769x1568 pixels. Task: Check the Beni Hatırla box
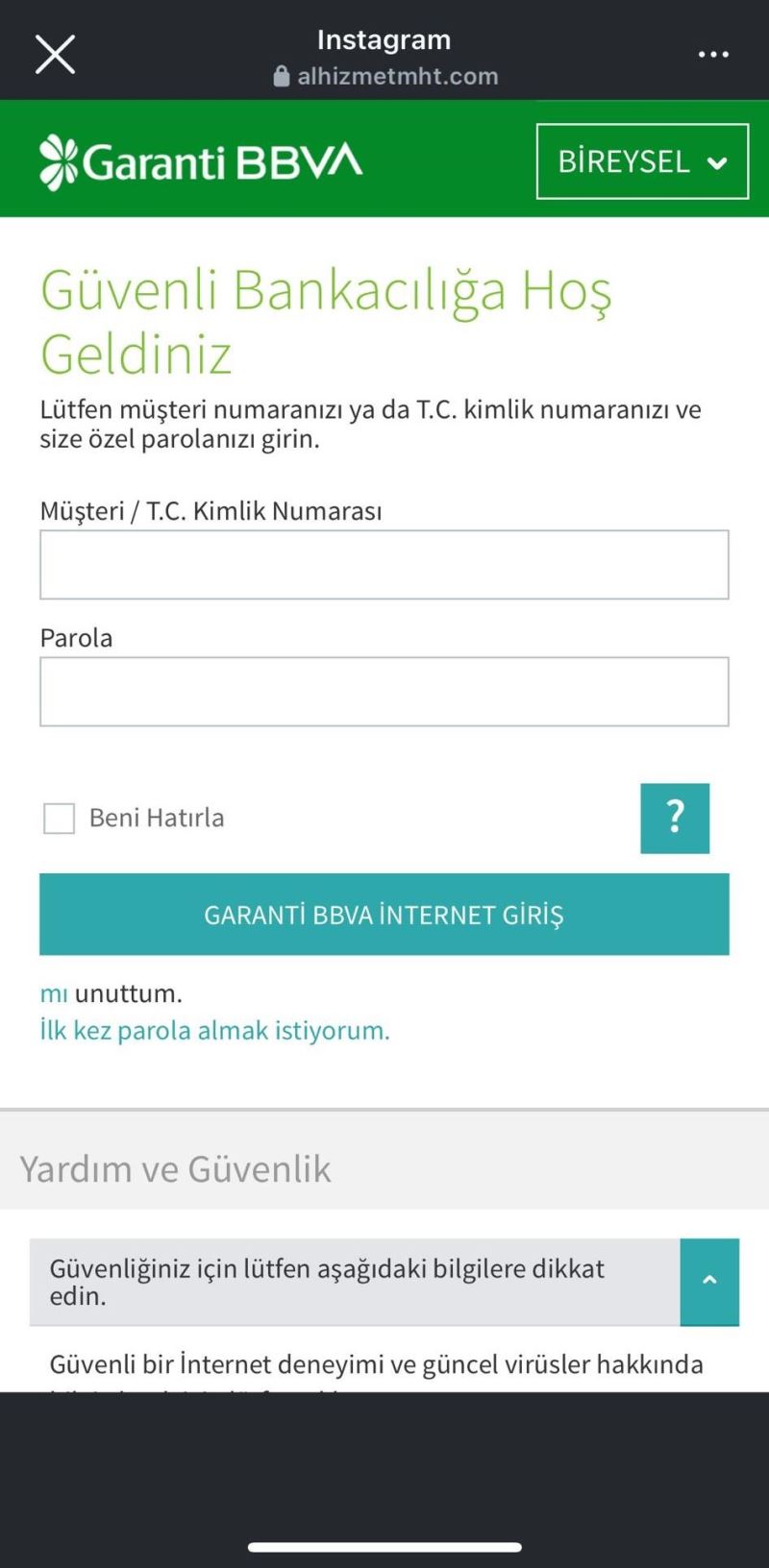(60, 819)
